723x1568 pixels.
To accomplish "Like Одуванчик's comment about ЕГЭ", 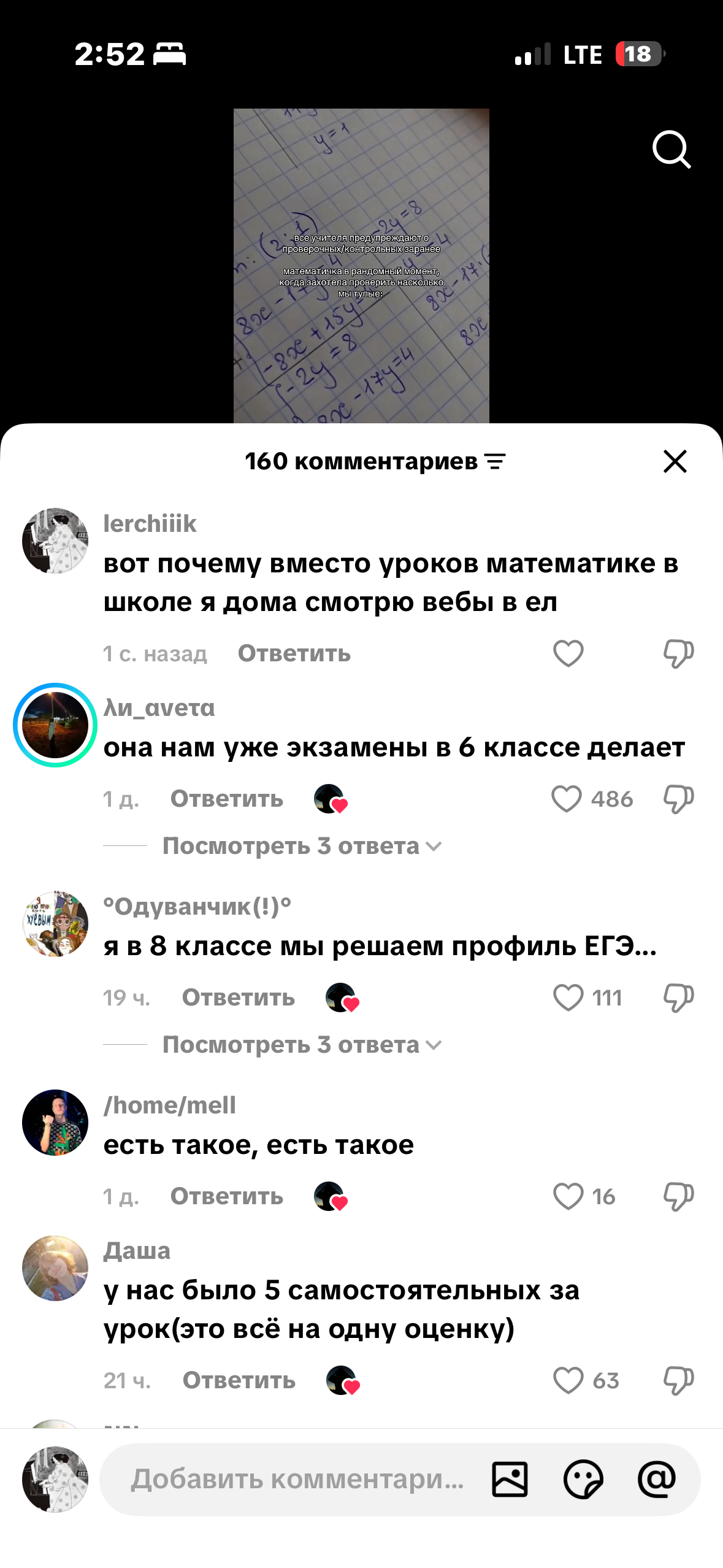I will pos(568,997).
